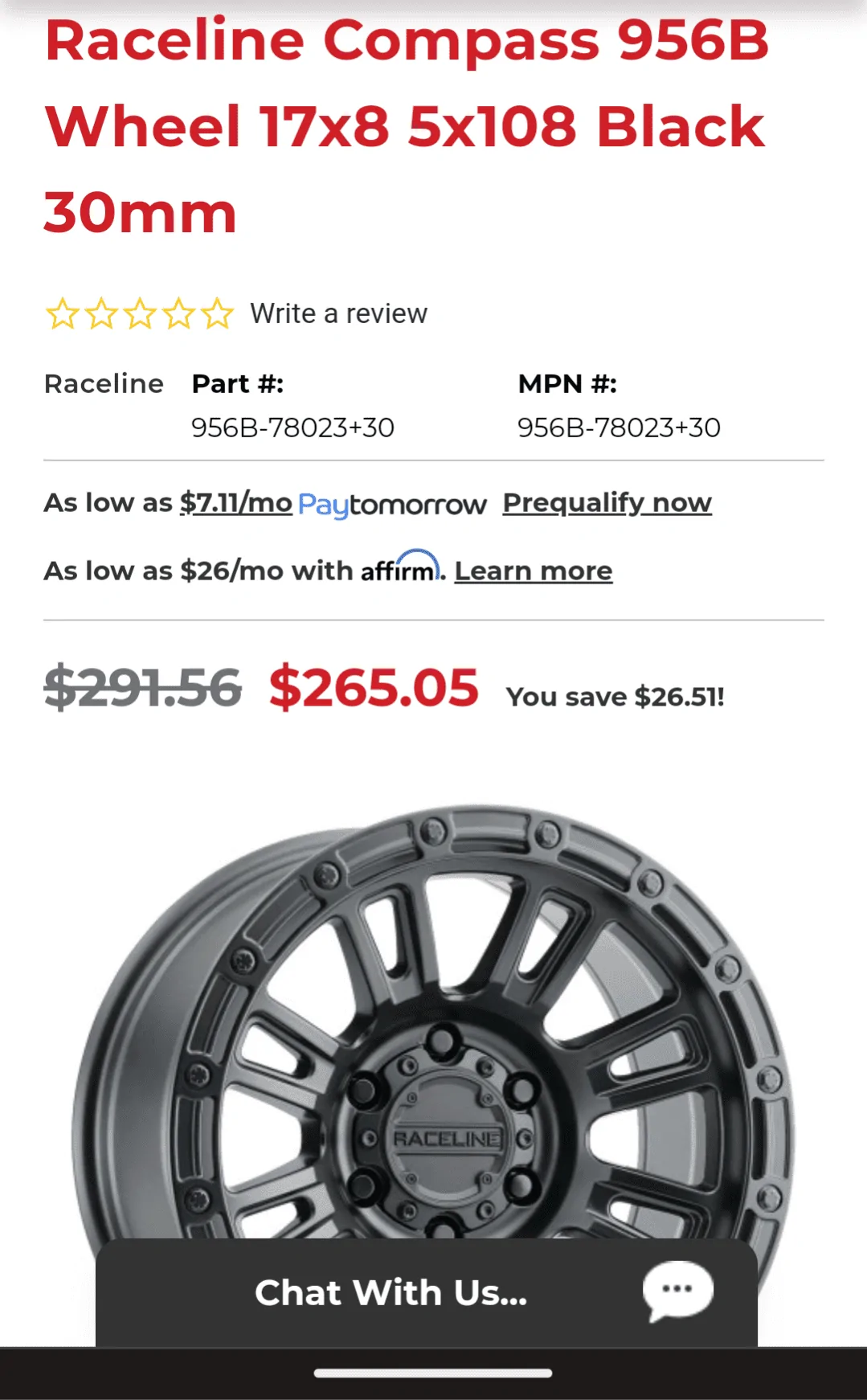867x1400 pixels.
Task: Click the Paytomorrow logo
Action: pos(391,505)
